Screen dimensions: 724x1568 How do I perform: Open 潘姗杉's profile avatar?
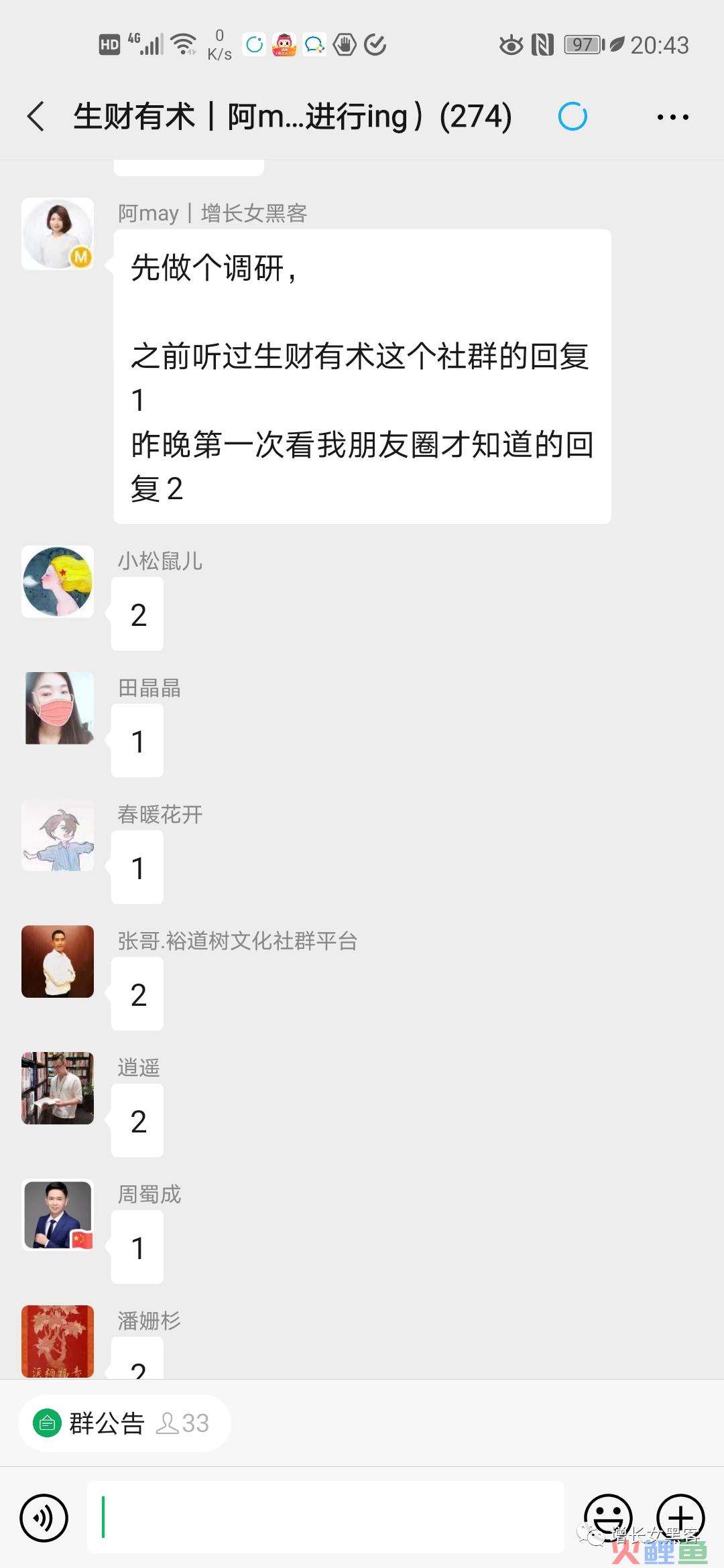[x=58, y=1341]
